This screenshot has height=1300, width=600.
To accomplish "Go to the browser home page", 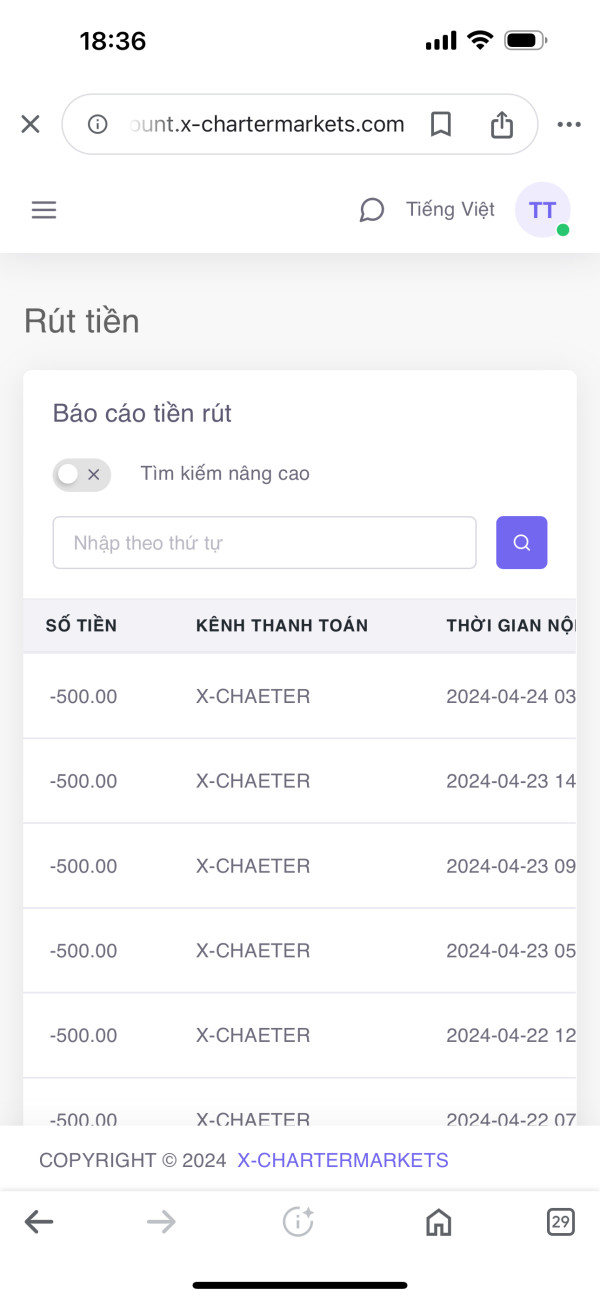I will tap(438, 1221).
